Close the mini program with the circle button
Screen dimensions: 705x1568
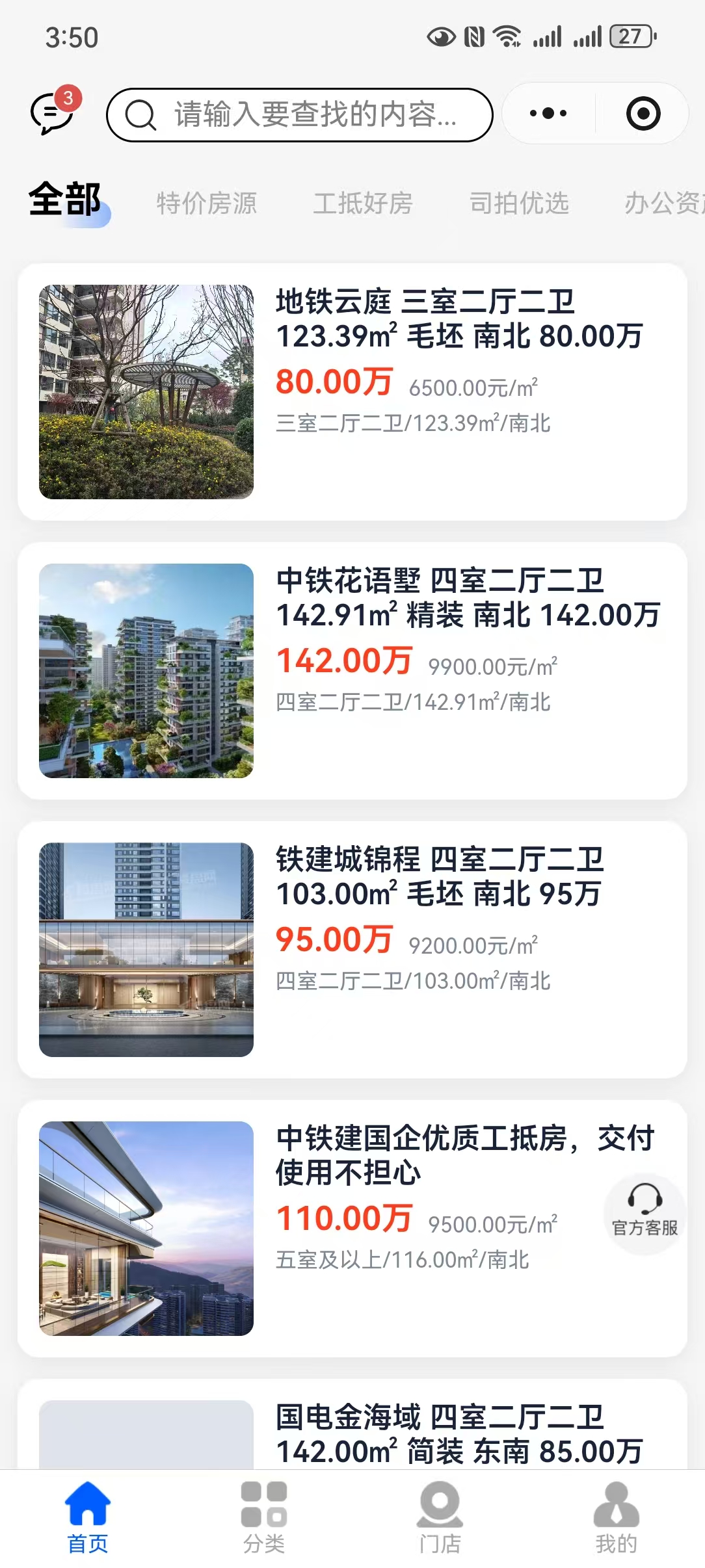click(x=643, y=114)
